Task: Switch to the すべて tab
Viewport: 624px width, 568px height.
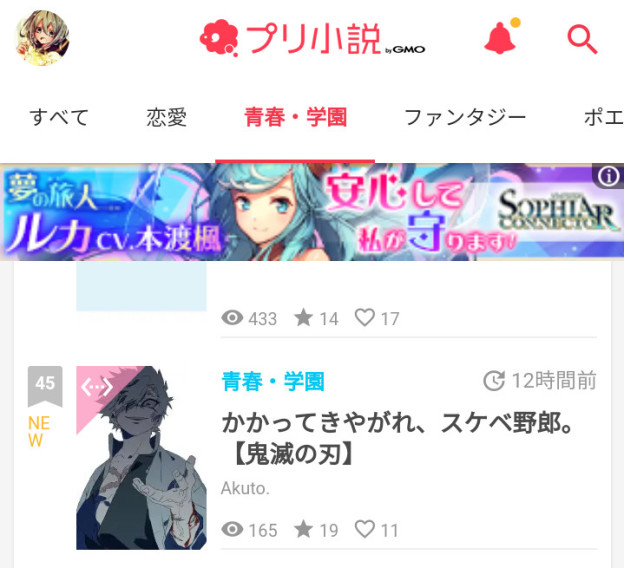Action: pos(59,117)
